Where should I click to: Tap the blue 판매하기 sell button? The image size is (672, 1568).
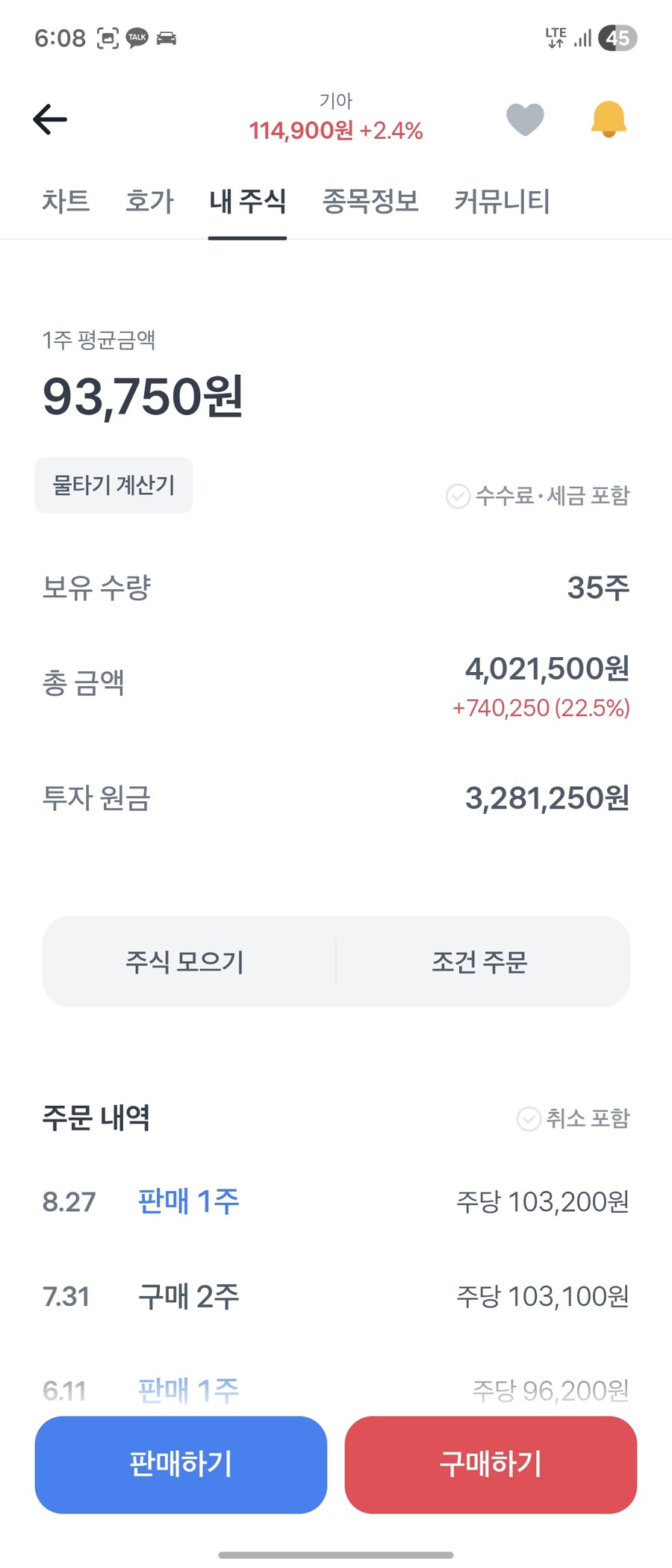click(181, 1464)
